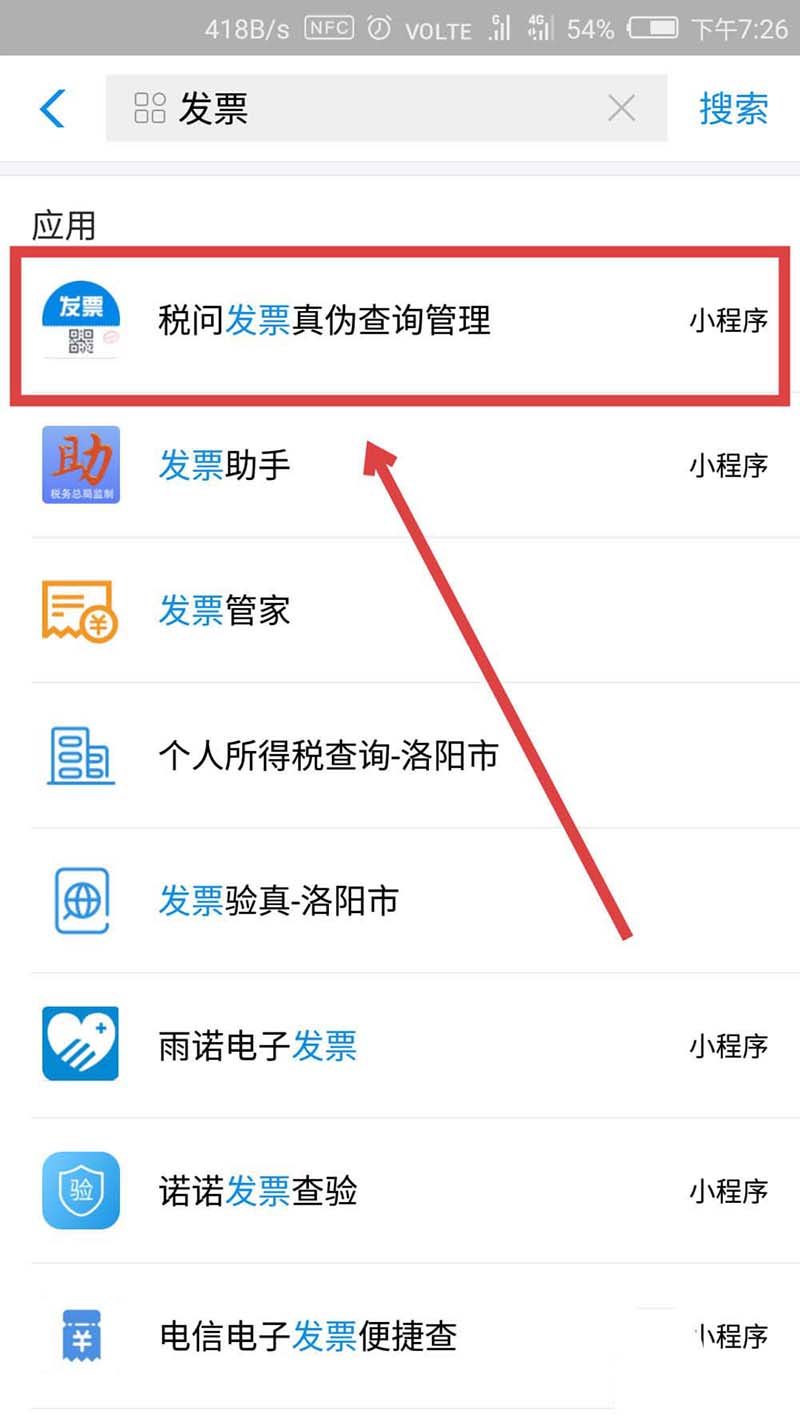800x1422 pixels.
Task: Open 电信电子发票便捷查 result
Action: click(400, 1335)
